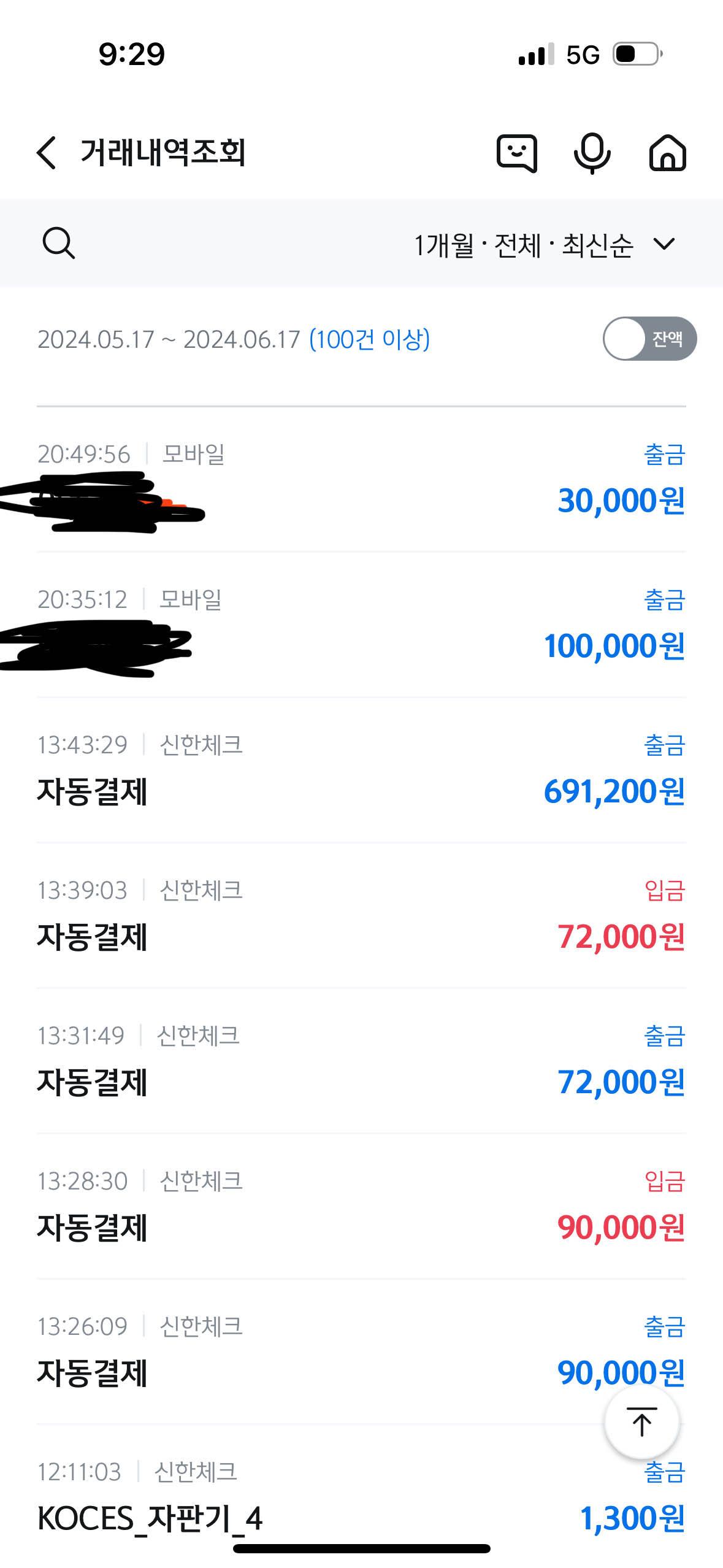
Task: Activate the voice microphone icon
Action: (x=592, y=153)
